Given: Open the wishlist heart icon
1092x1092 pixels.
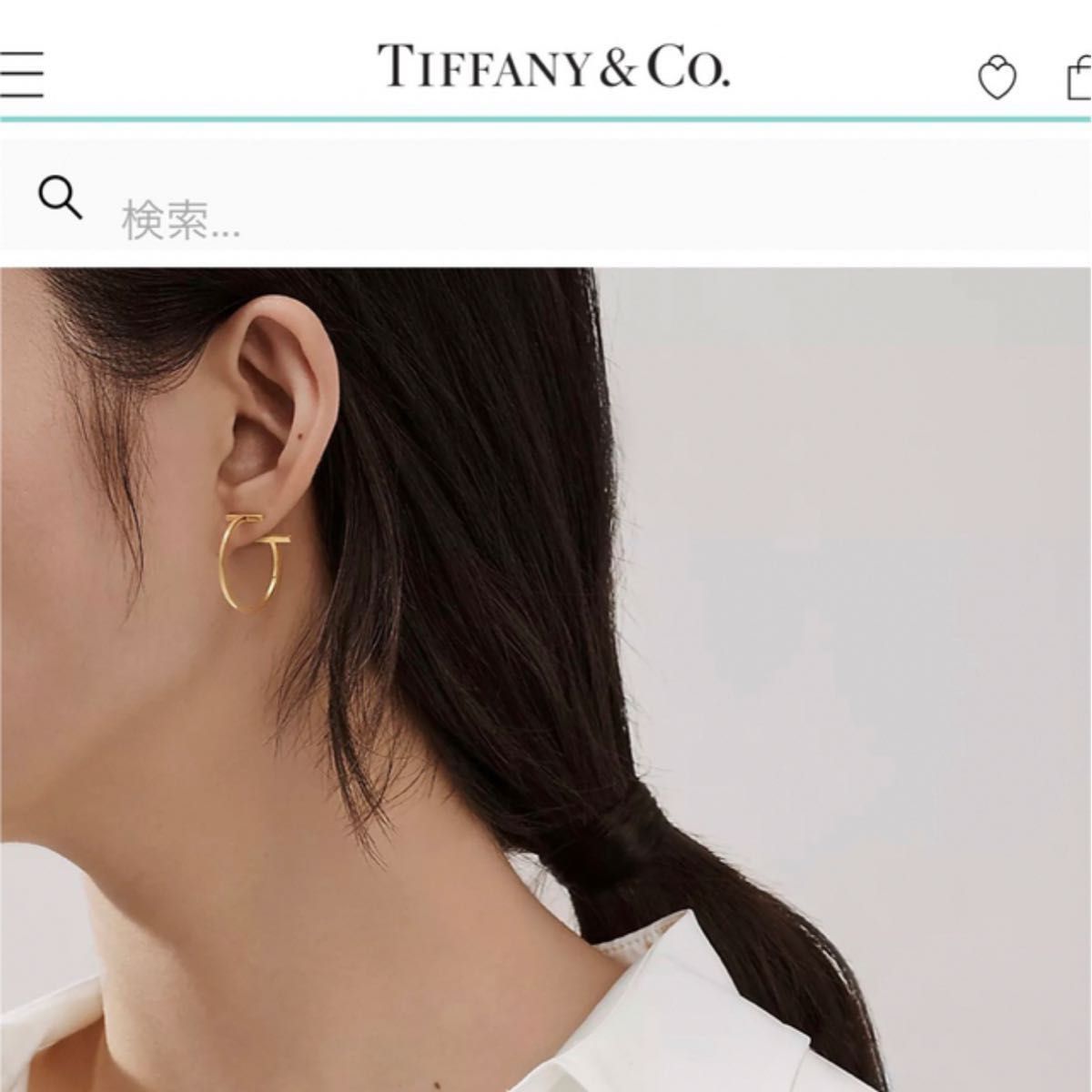Looking at the screenshot, I should [x=996, y=78].
